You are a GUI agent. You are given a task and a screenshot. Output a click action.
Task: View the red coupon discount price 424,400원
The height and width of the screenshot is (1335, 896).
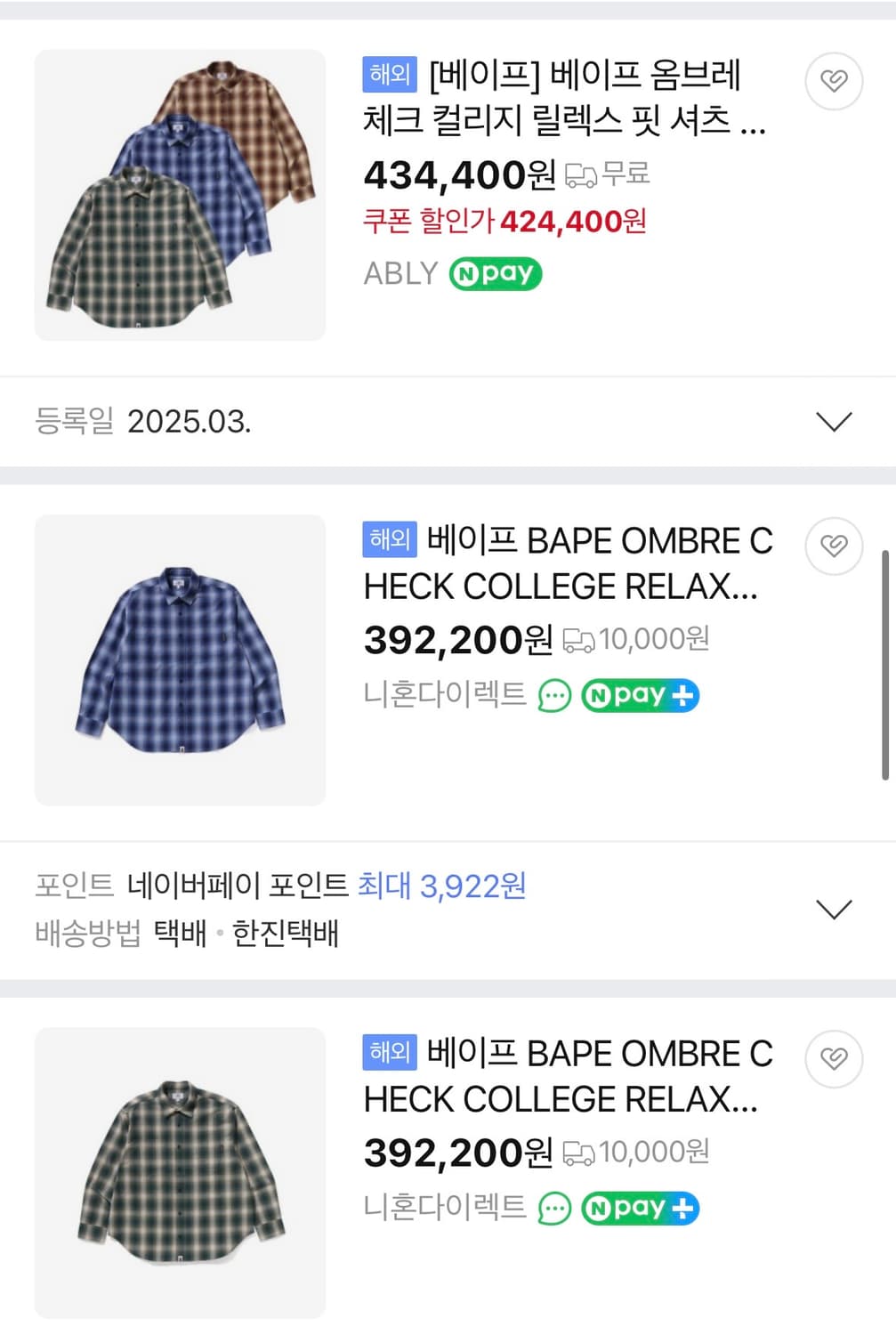tap(574, 222)
